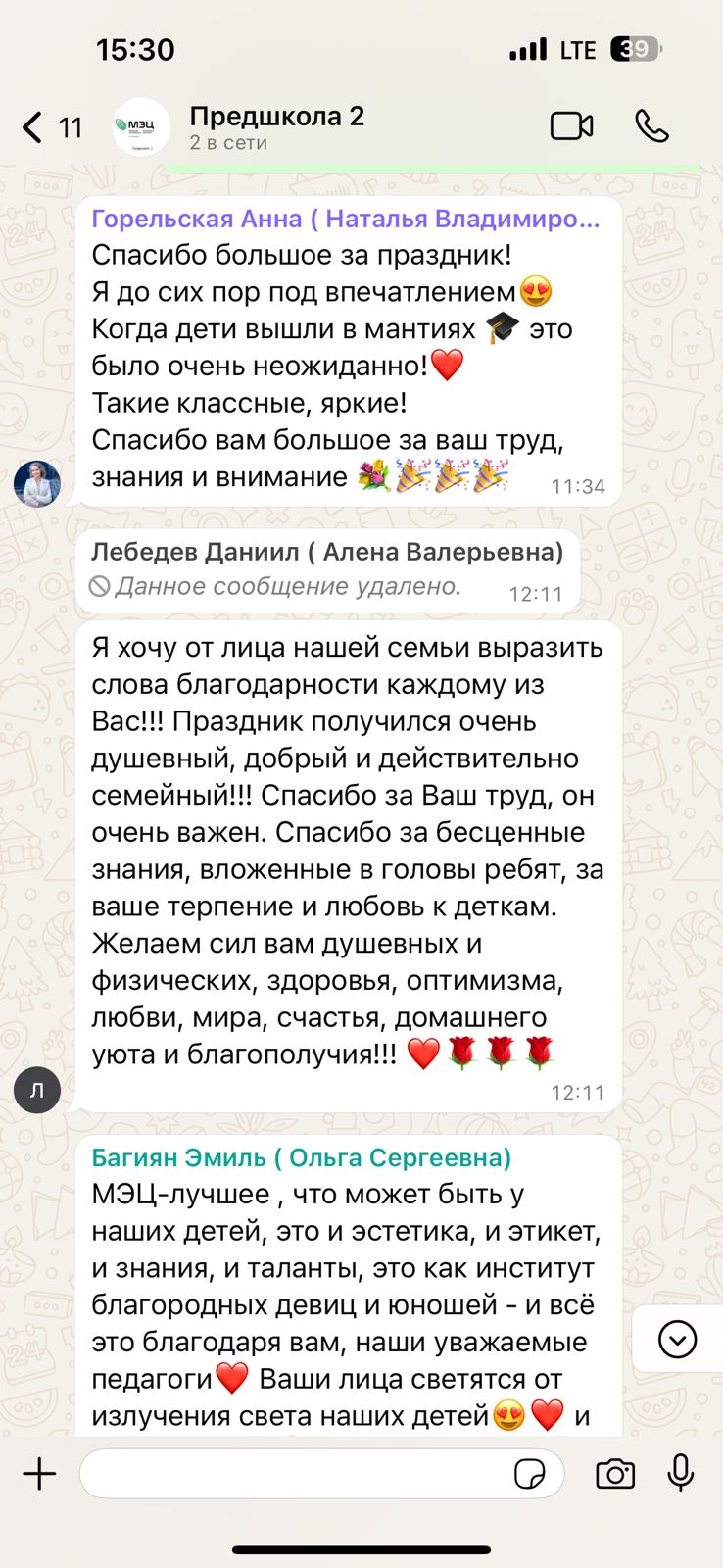723x1568 pixels.
Task: Open the camera to take a photo
Action: [615, 1474]
